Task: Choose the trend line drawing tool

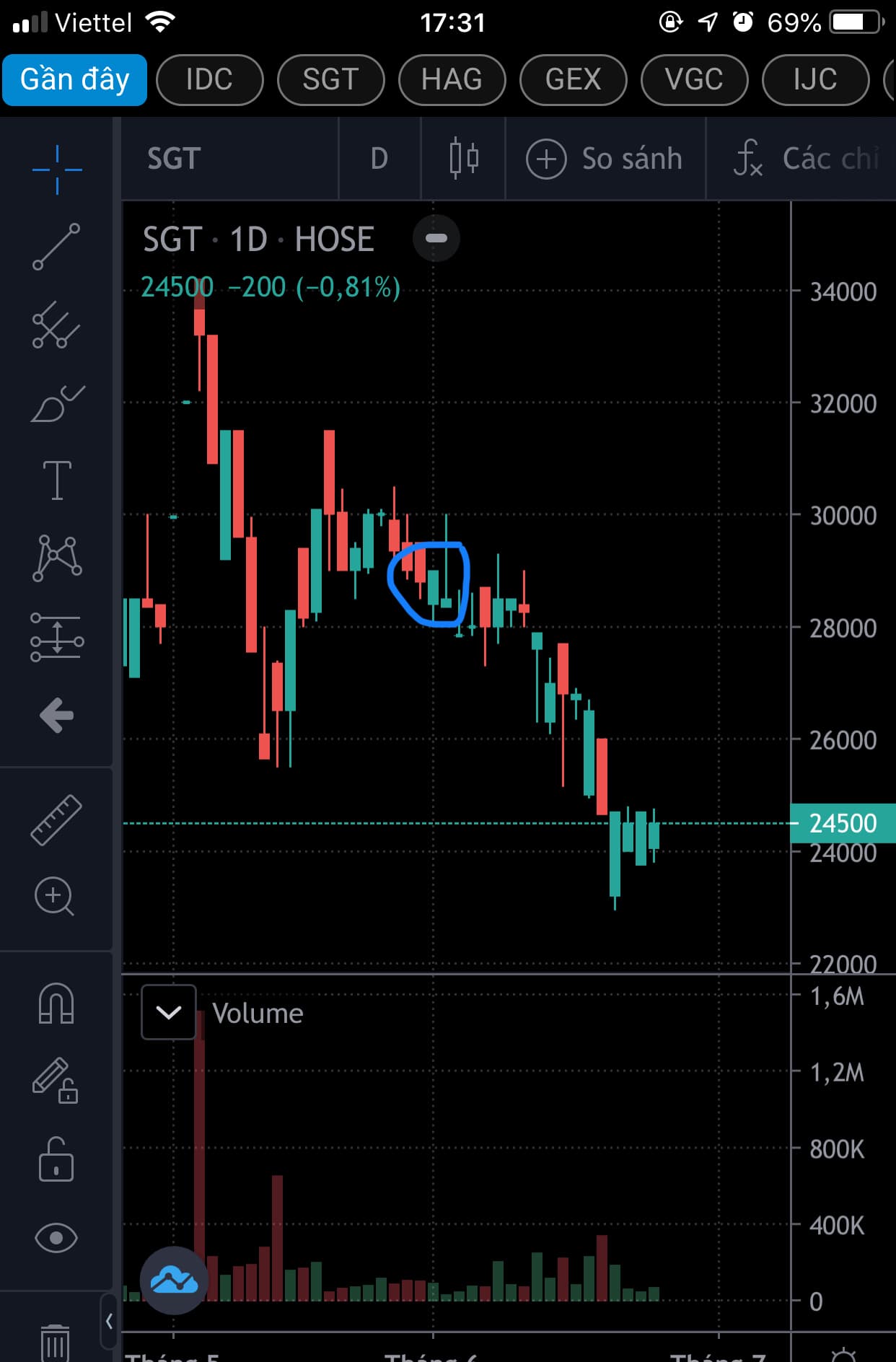Action: [x=56, y=247]
